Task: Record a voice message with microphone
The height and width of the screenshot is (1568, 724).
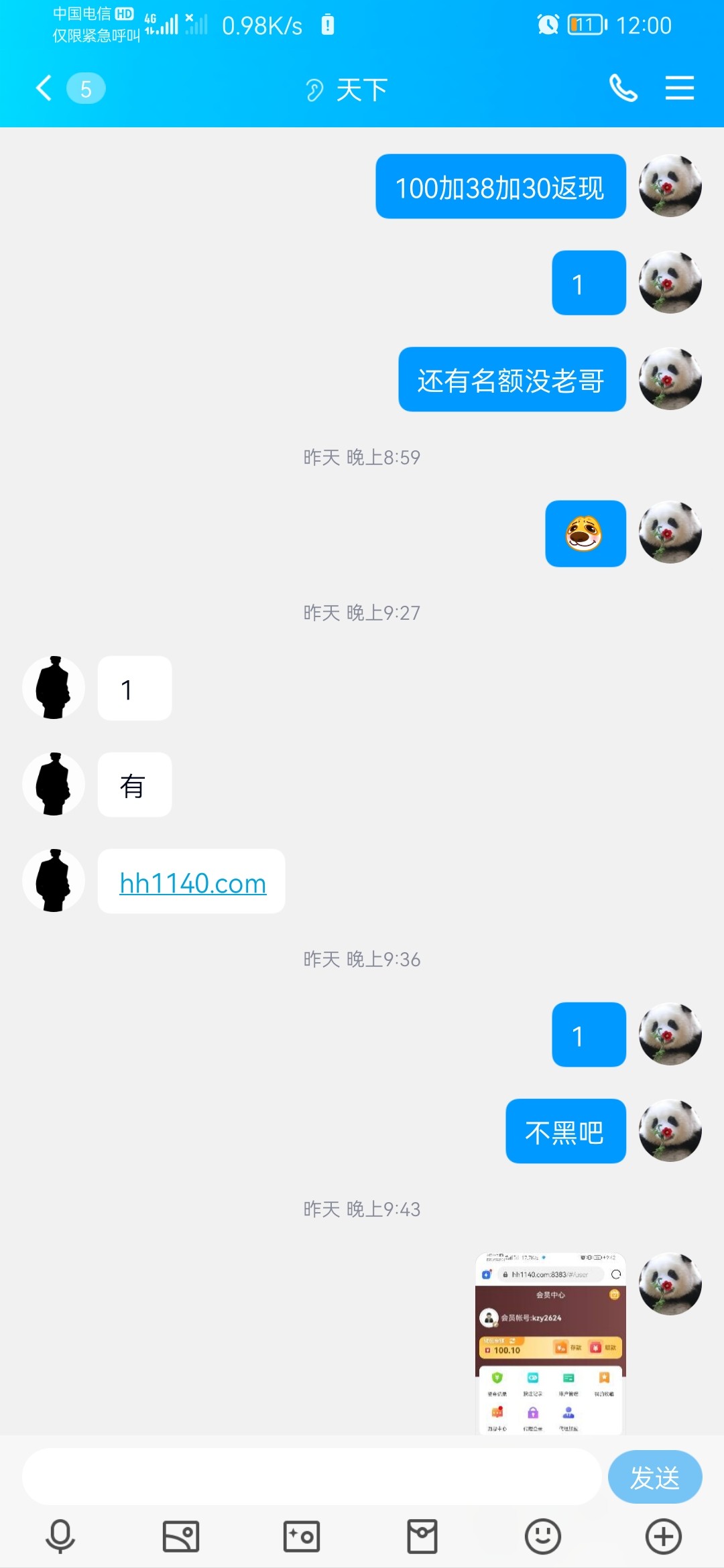Action: pos(60,1536)
